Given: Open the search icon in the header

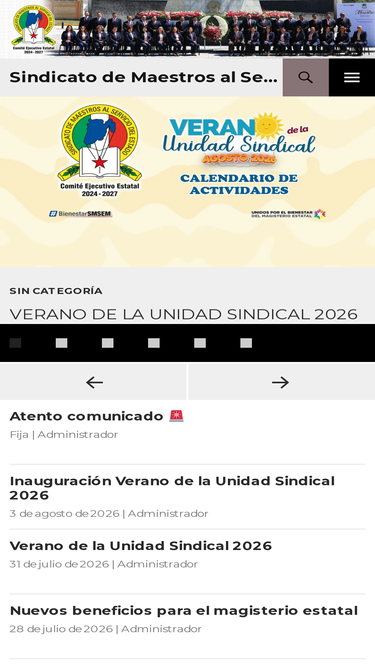Looking at the screenshot, I should tap(305, 77).
